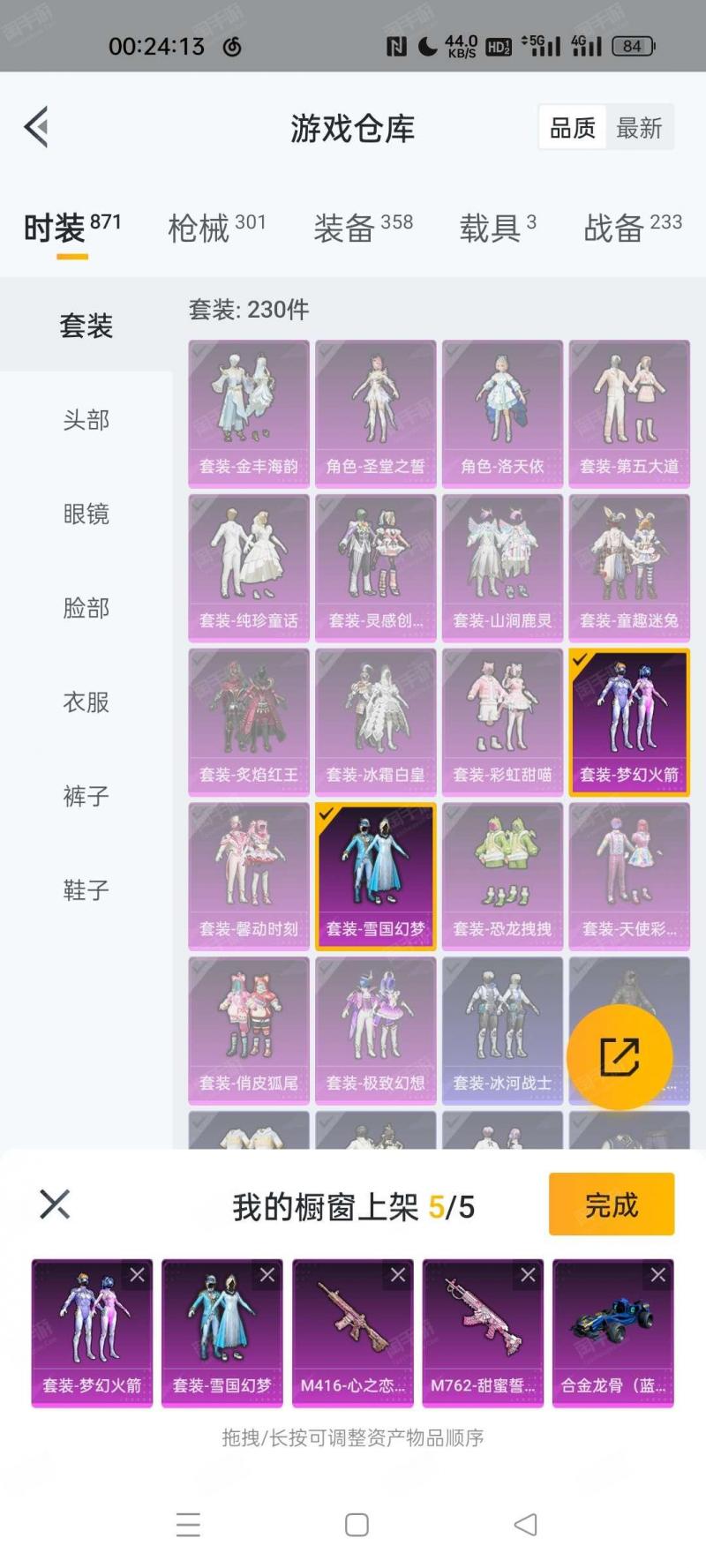Select the 鞋子 category
This screenshot has height=1568, width=706.
[x=86, y=890]
